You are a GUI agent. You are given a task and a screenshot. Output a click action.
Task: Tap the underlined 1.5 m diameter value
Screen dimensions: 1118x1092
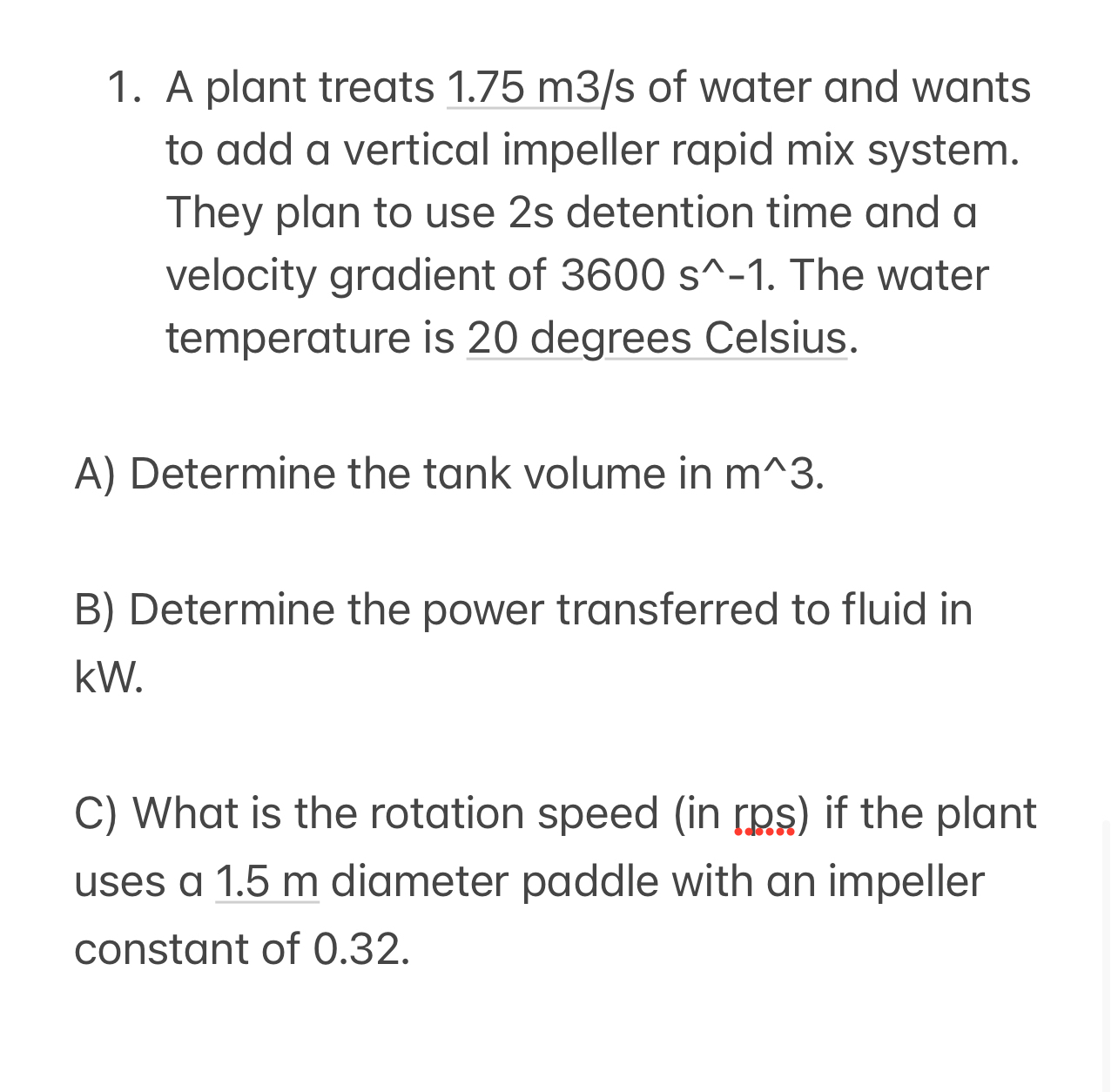pos(266,881)
